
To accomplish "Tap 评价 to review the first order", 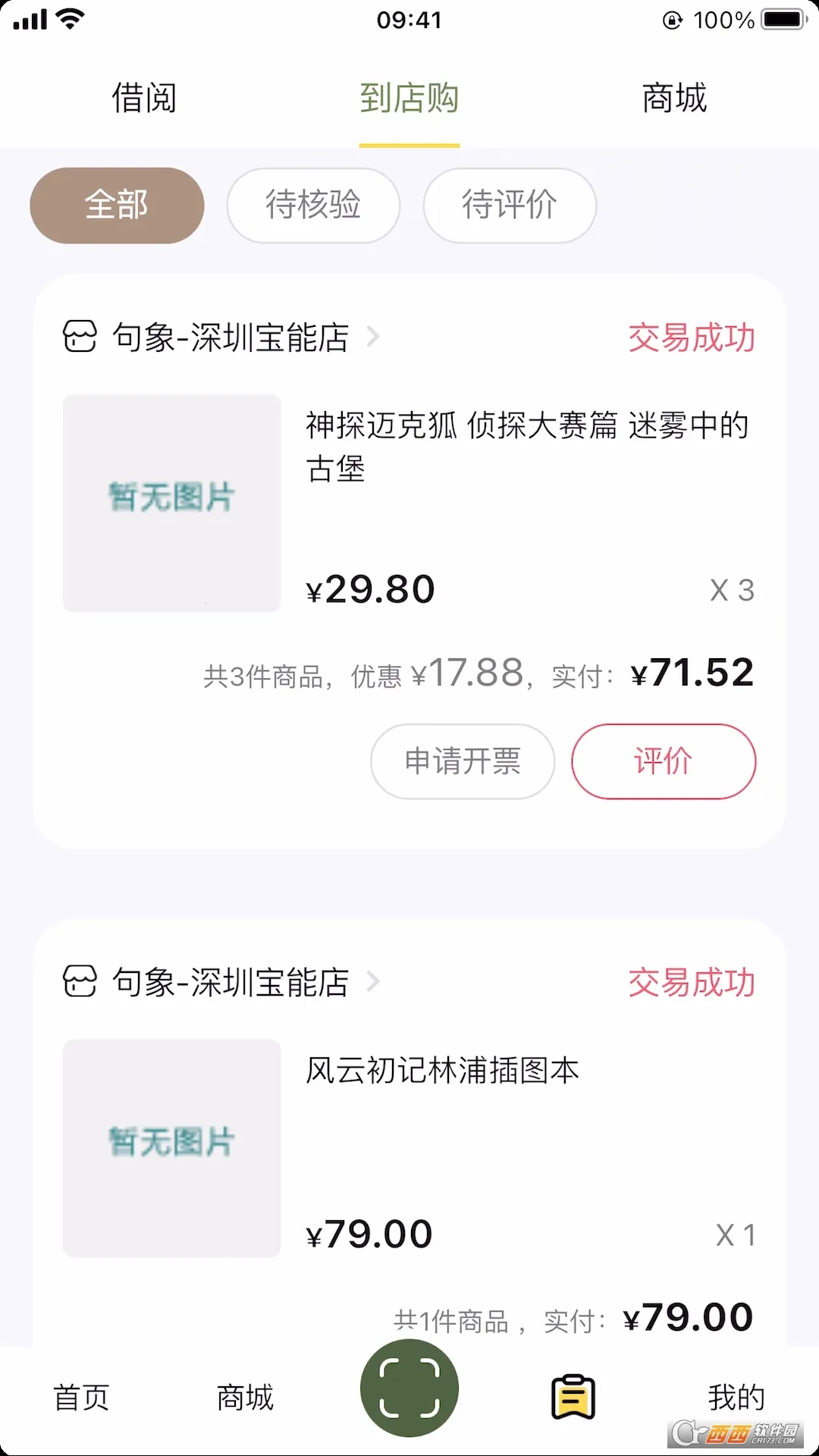I will pos(663,761).
